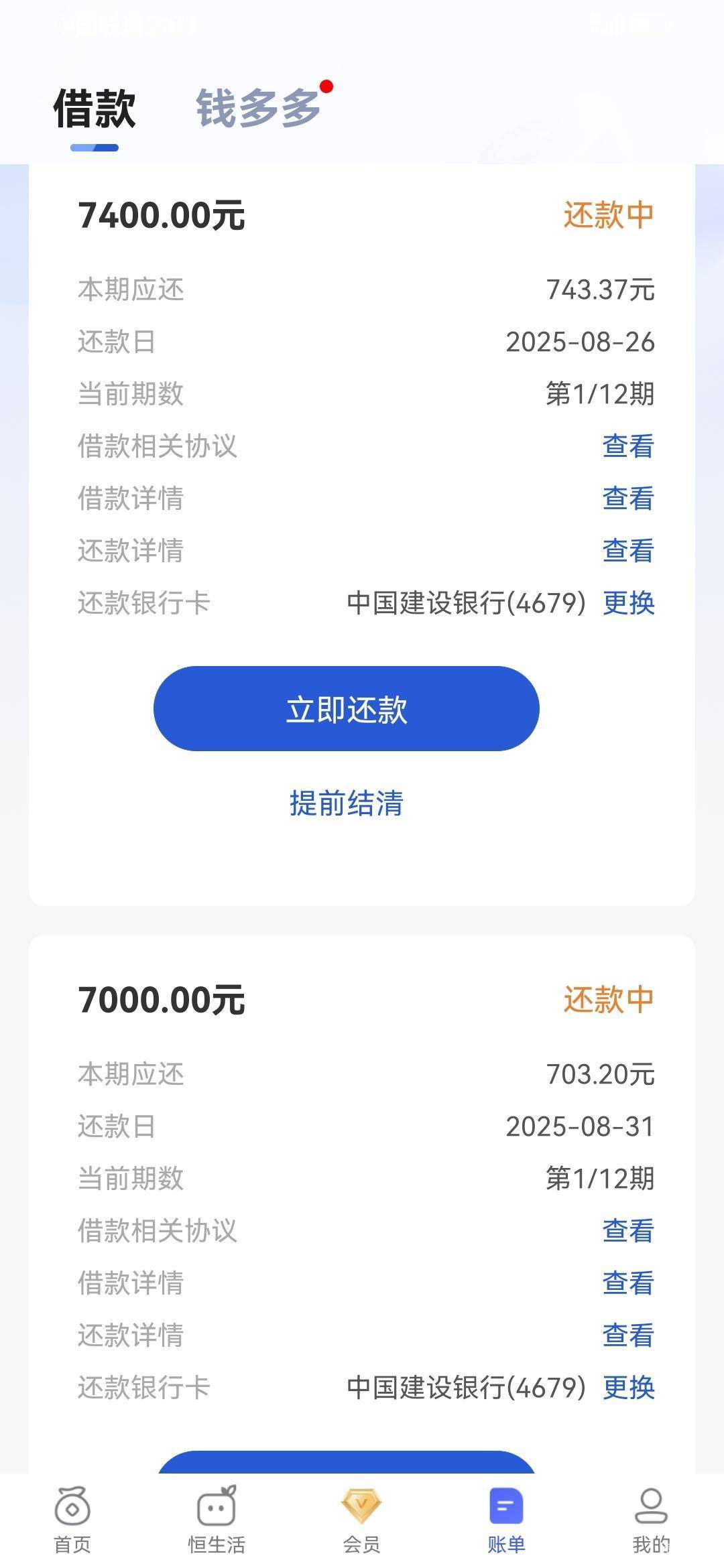This screenshot has height=1568, width=724.
Task: Go to the 首页 tab
Action: pyautogui.click(x=72, y=1520)
